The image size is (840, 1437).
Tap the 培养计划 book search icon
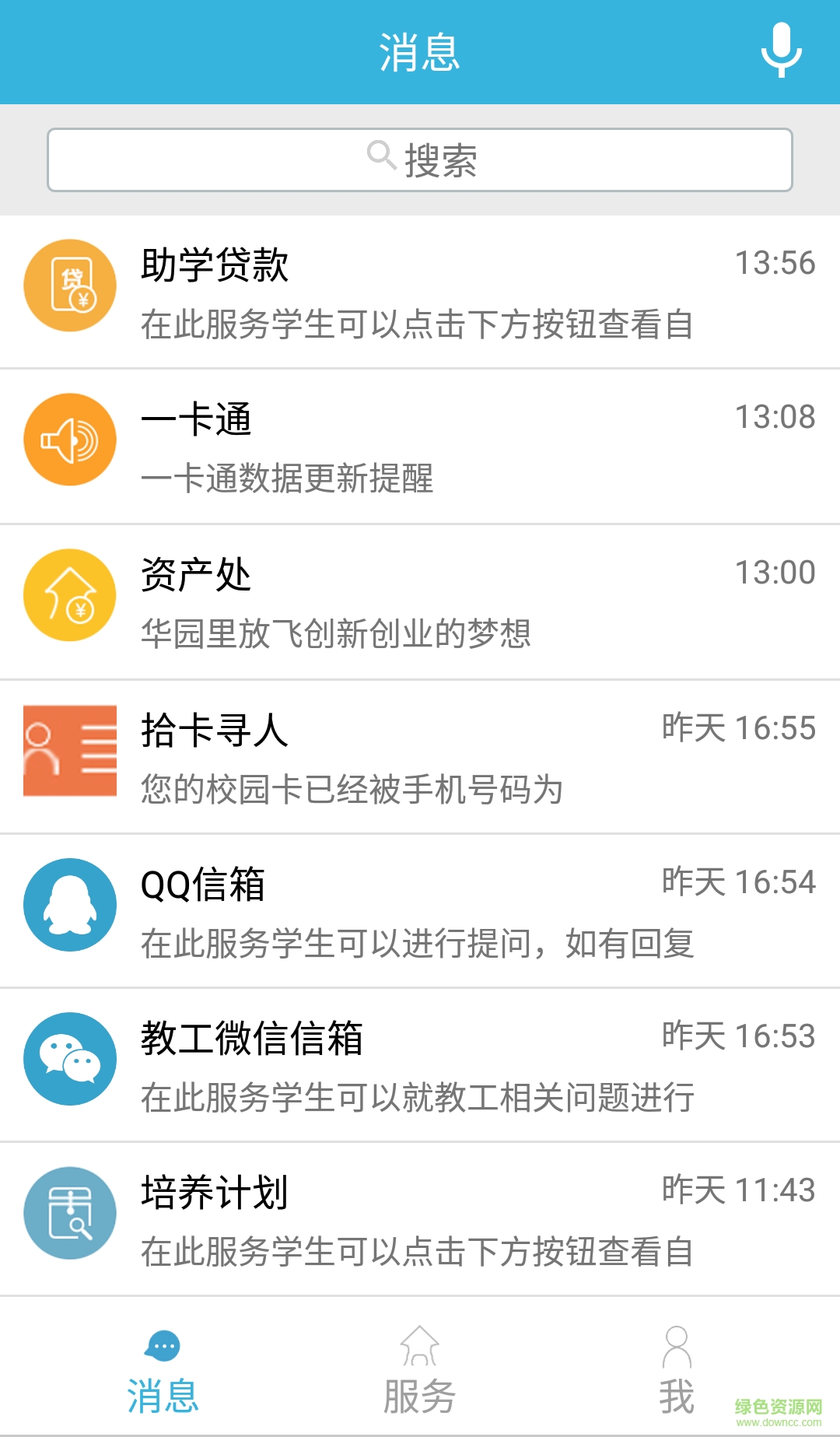(x=69, y=1212)
